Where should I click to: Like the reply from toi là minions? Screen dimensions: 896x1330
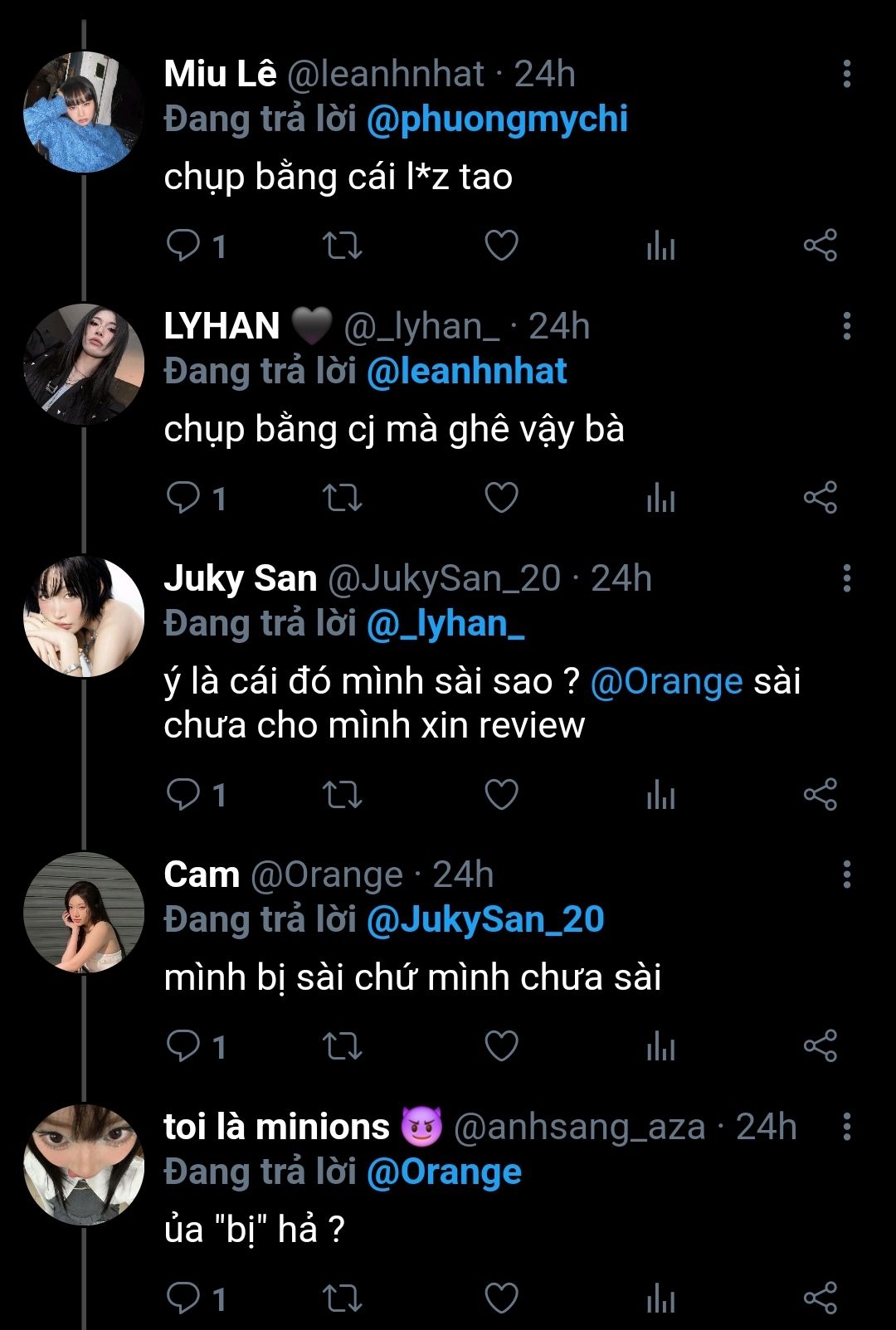coord(501,1298)
